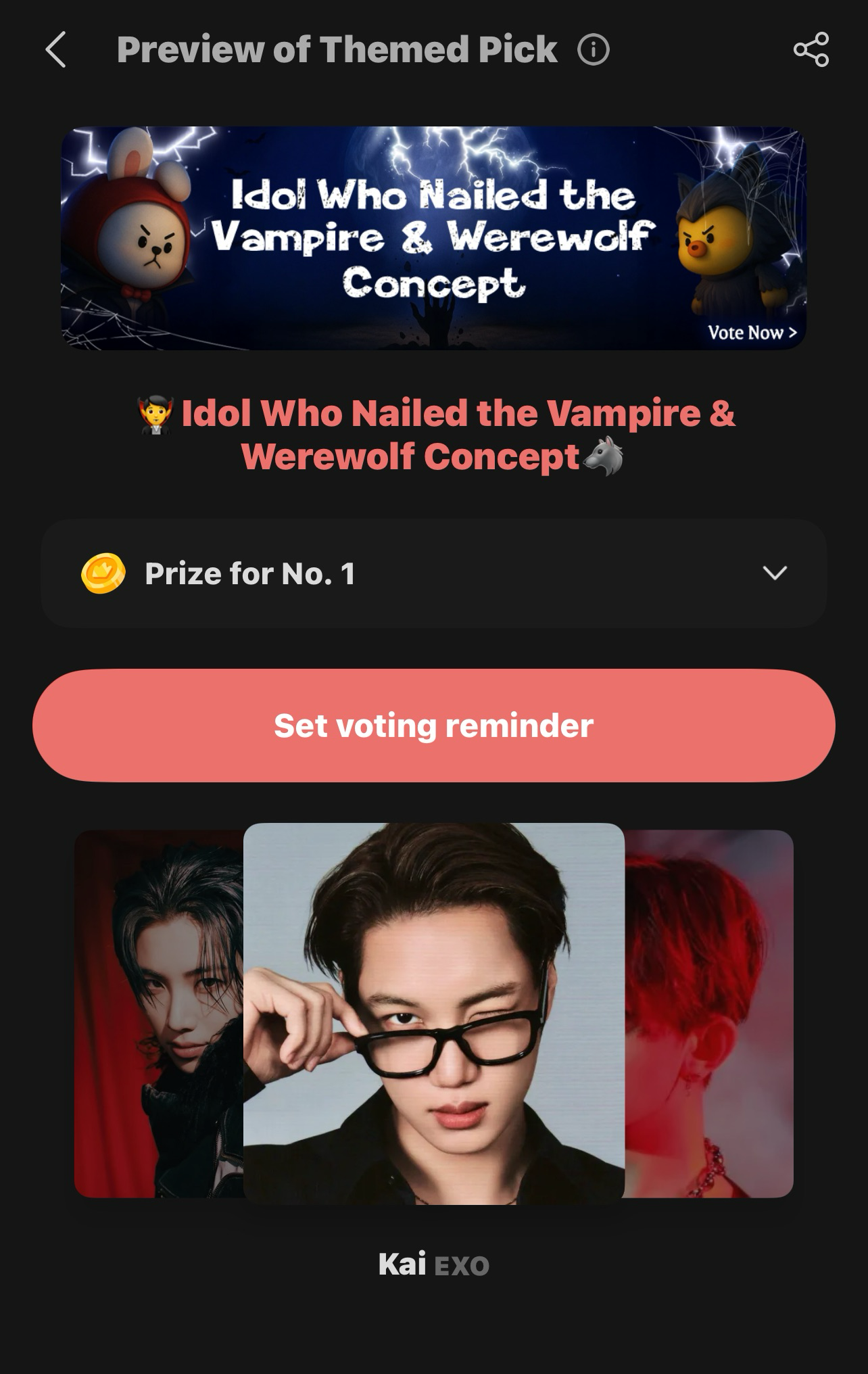Set voting reminder
Viewport: 868px width, 1374px height.
(433, 726)
